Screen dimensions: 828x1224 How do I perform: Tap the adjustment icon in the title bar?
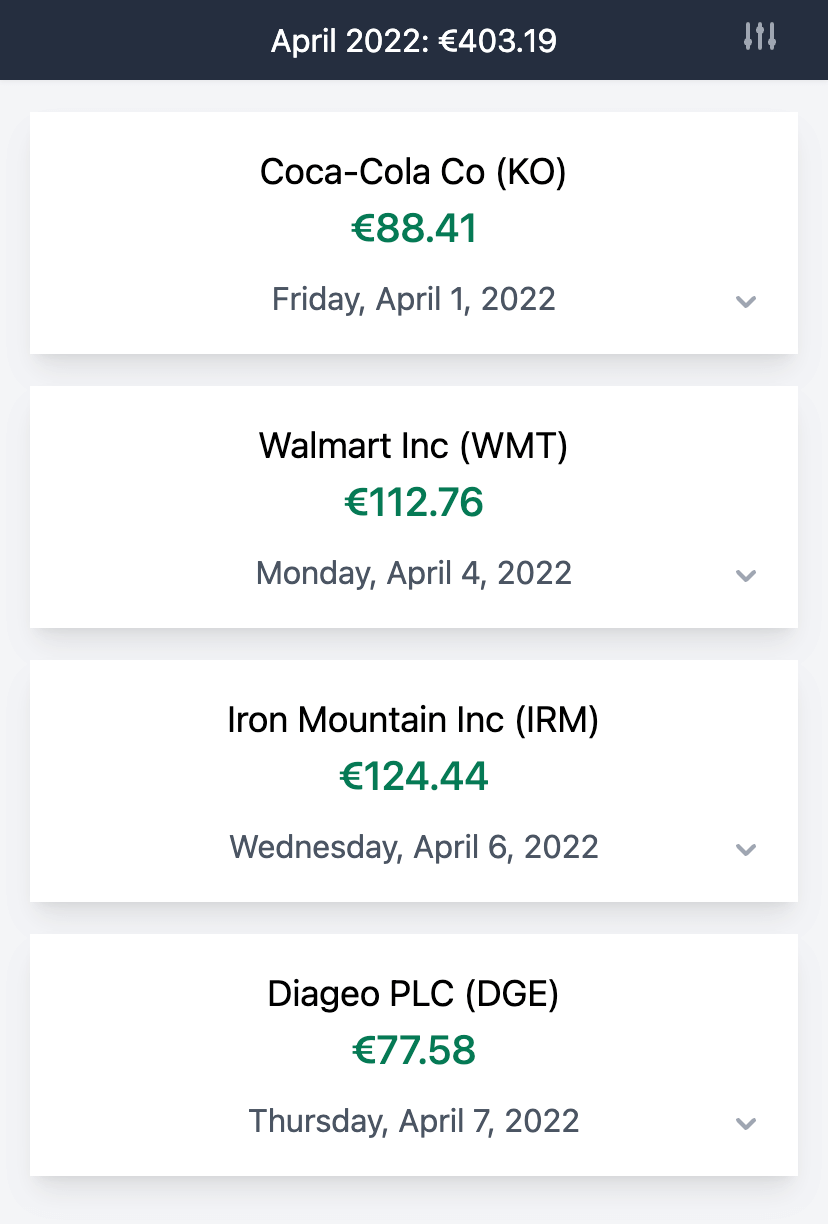click(x=761, y=37)
